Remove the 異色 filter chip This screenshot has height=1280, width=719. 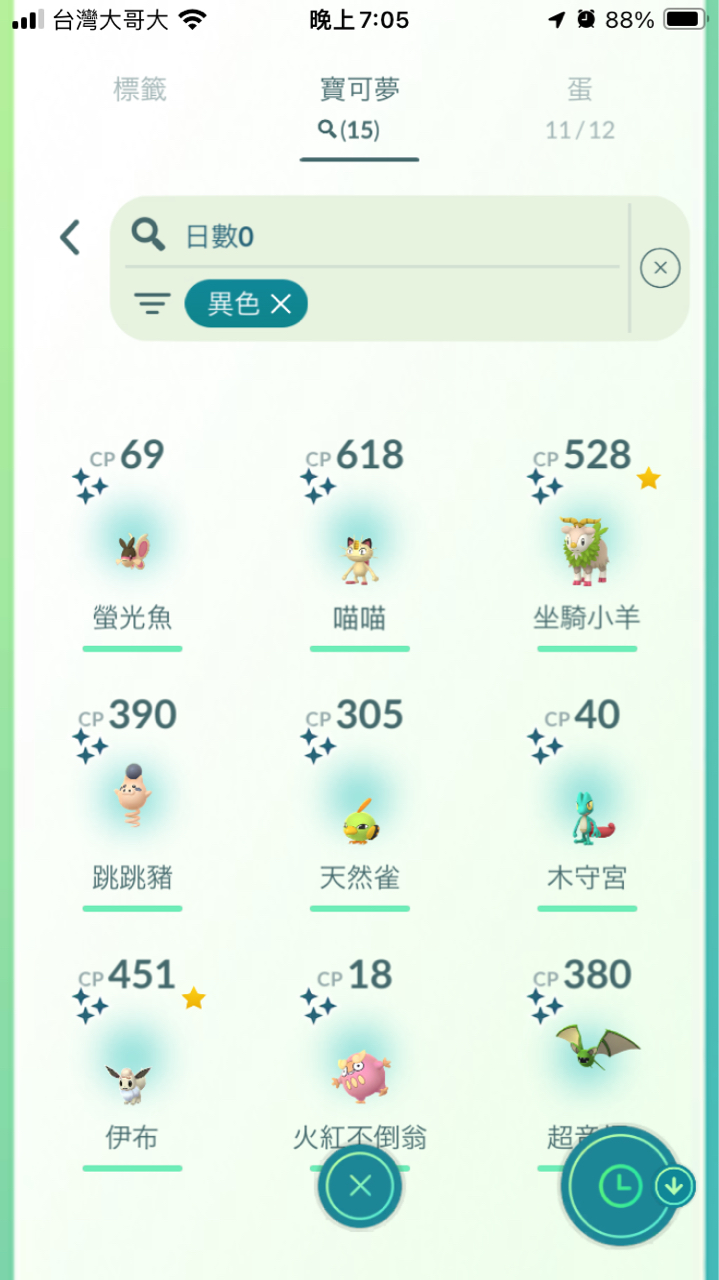pyautogui.click(x=246, y=304)
